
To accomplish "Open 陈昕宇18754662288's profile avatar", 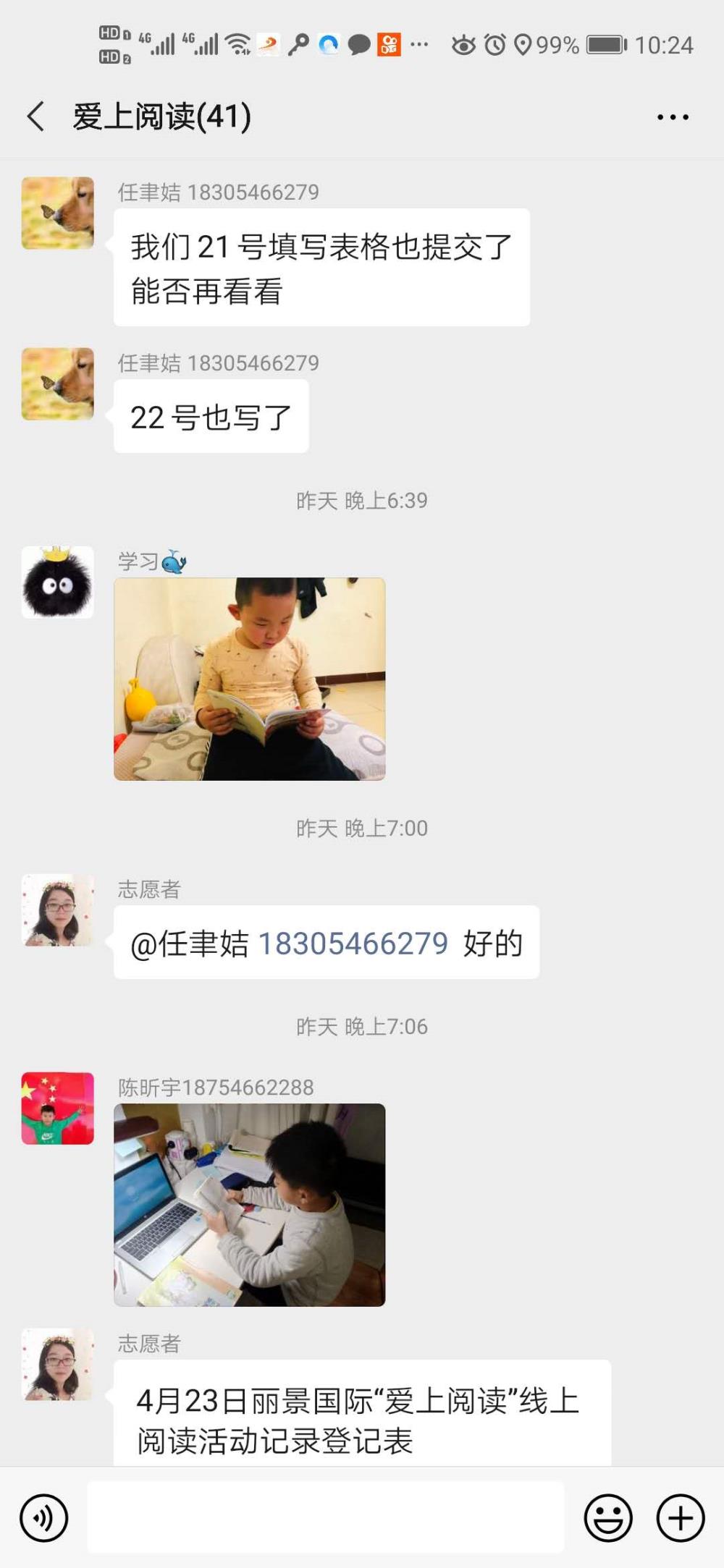I will point(58,1109).
